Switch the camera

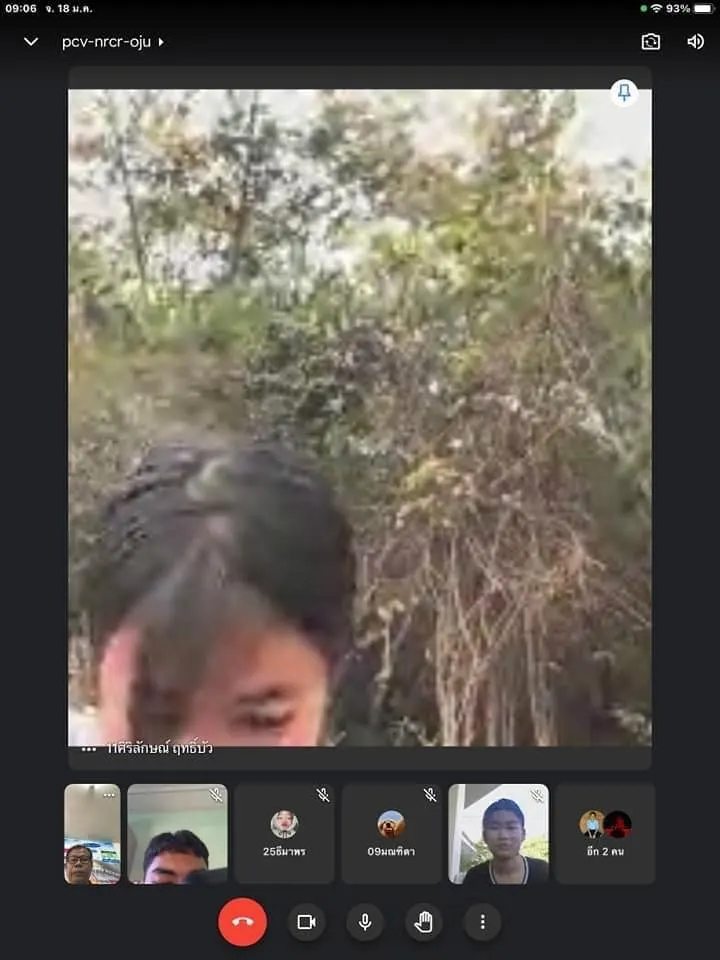[651, 42]
